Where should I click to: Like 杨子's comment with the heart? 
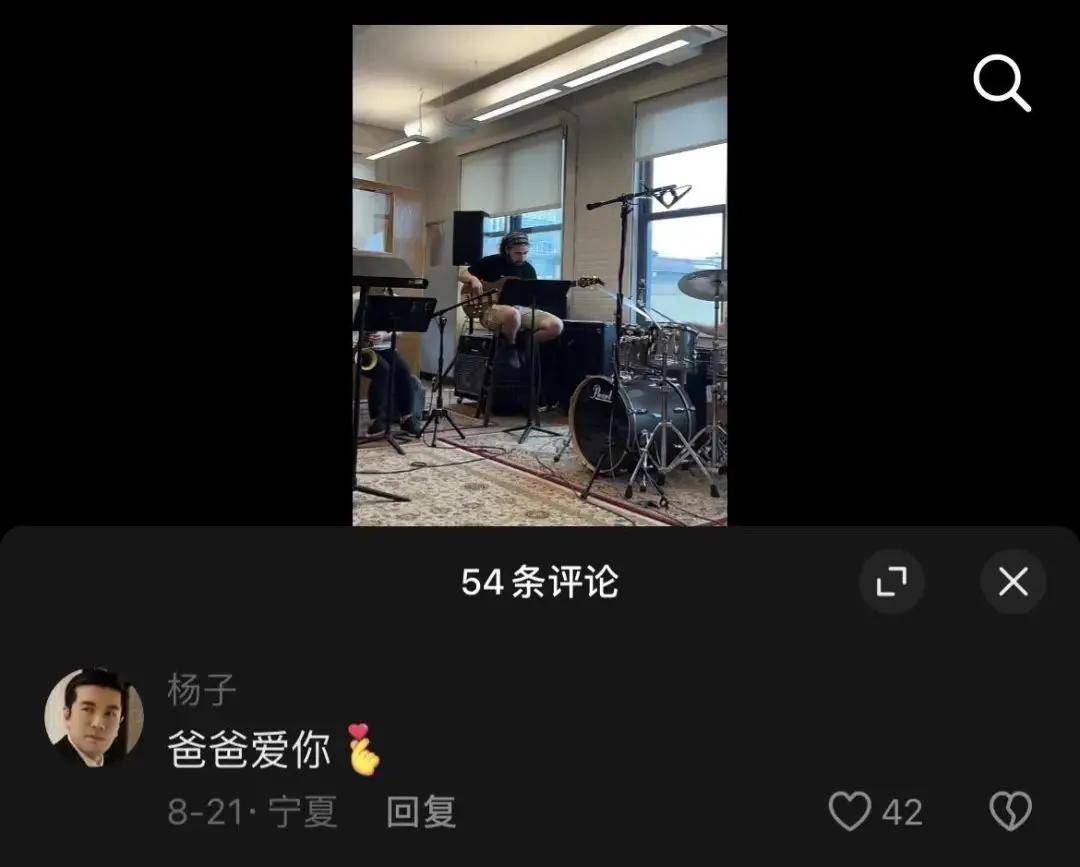pyautogui.click(x=850, y=811)
